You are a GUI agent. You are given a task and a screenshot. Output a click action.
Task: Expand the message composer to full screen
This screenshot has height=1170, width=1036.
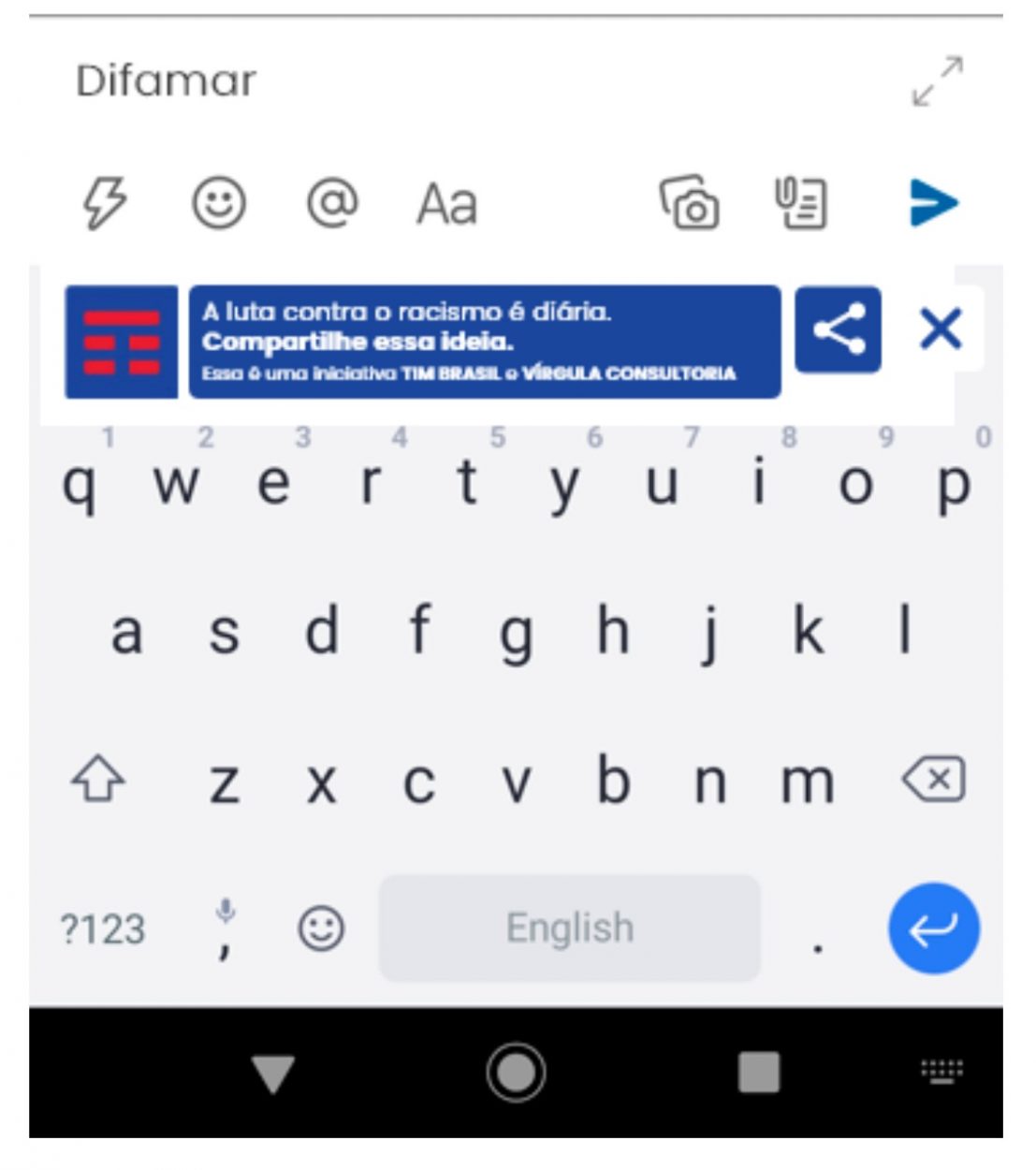[937, 81]
